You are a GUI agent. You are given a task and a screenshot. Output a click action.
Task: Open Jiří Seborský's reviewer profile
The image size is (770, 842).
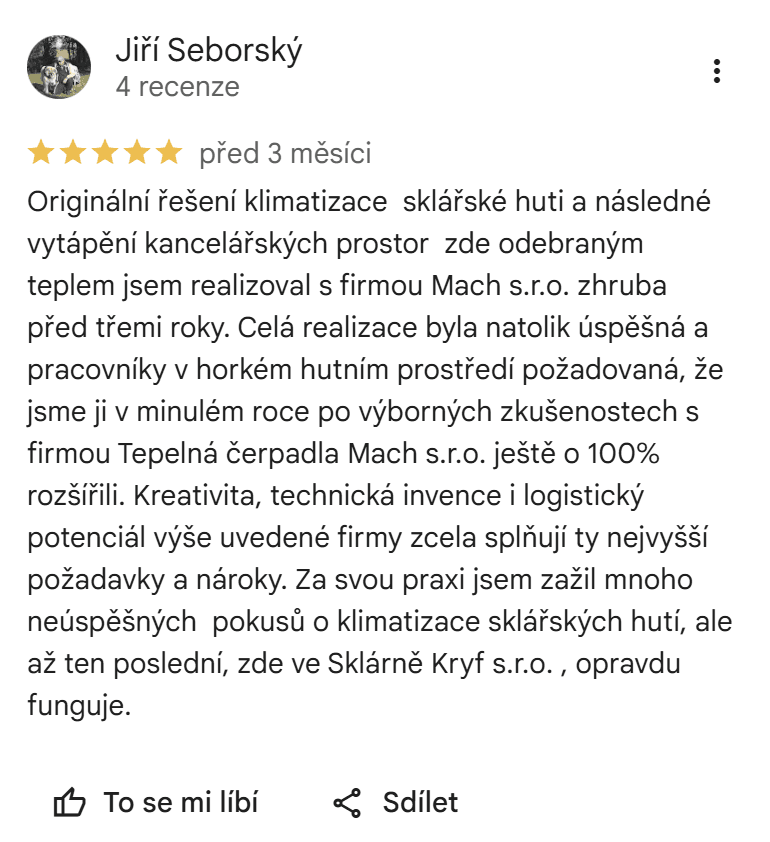pos(208,51)
